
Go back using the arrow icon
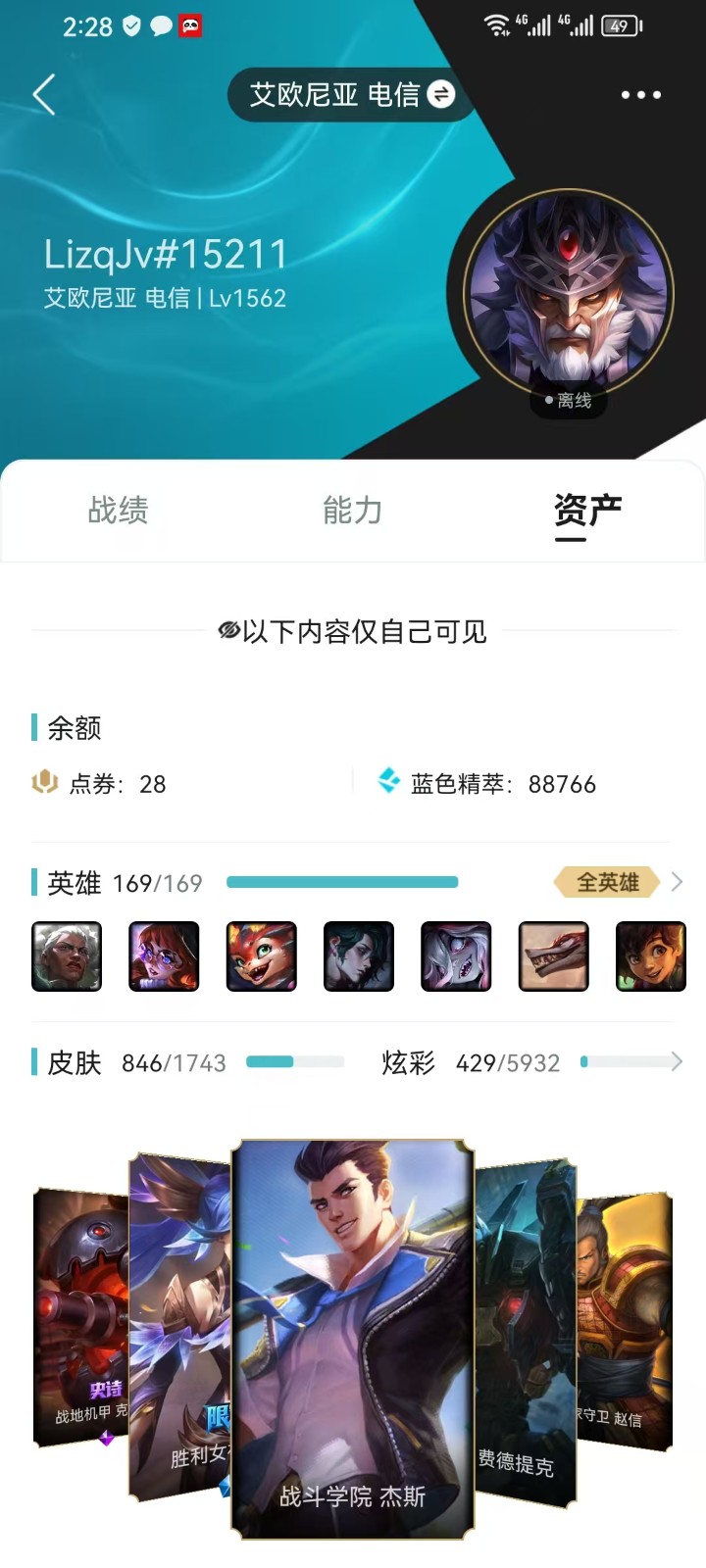pyautogui.click(x=43, y=95)
